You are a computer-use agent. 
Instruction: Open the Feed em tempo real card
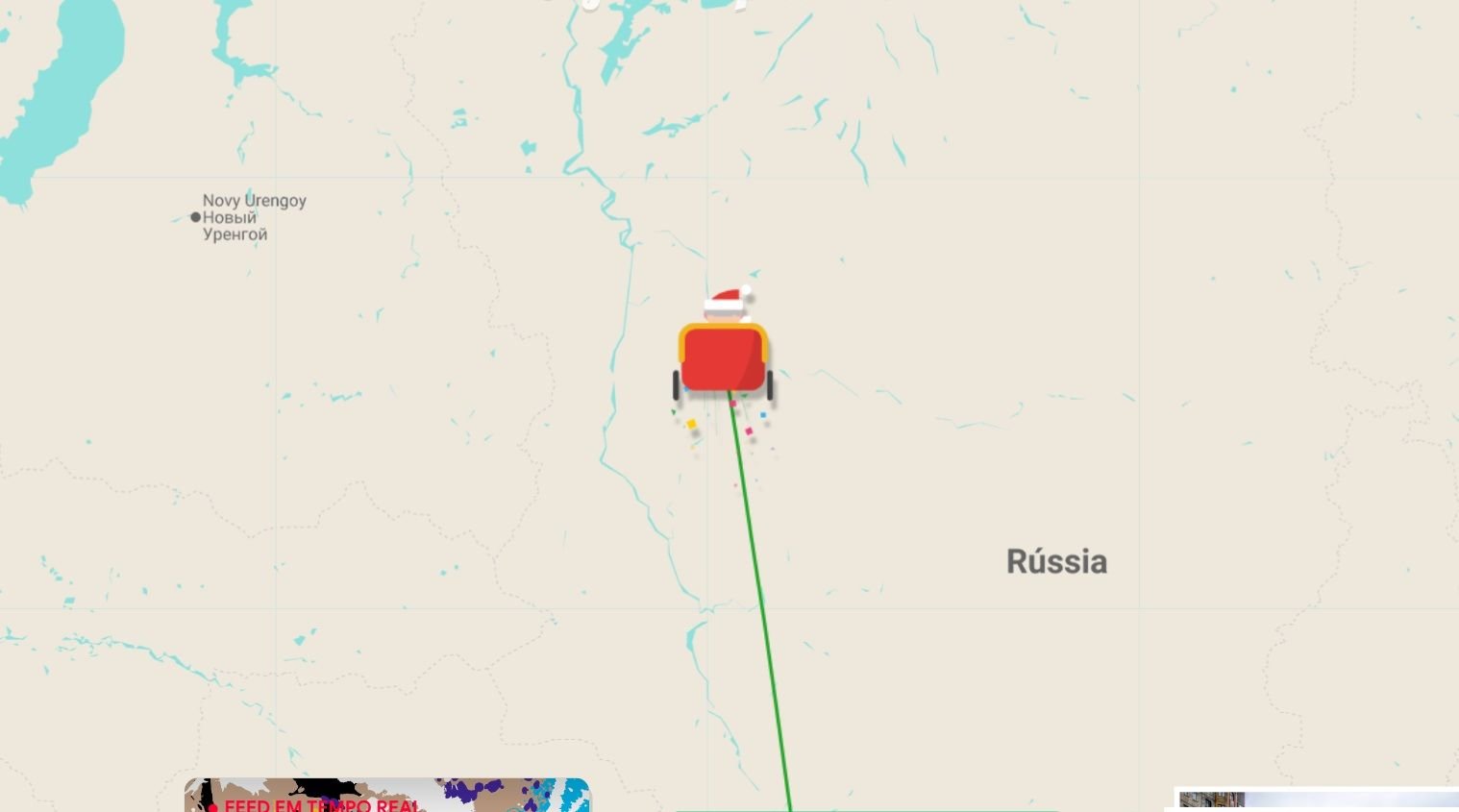(x=386, y=797)
